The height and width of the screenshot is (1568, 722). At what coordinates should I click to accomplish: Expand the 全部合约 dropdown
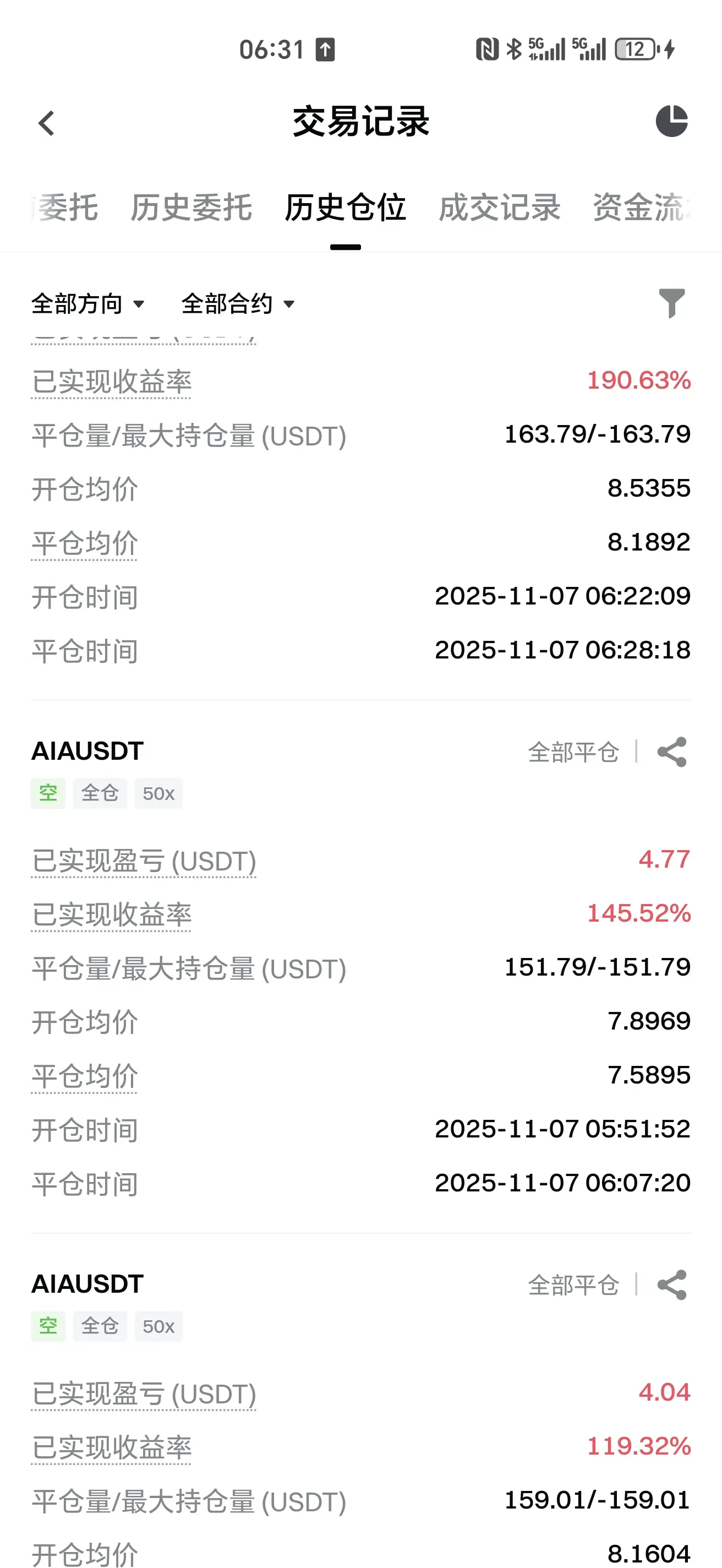[238, 304]
